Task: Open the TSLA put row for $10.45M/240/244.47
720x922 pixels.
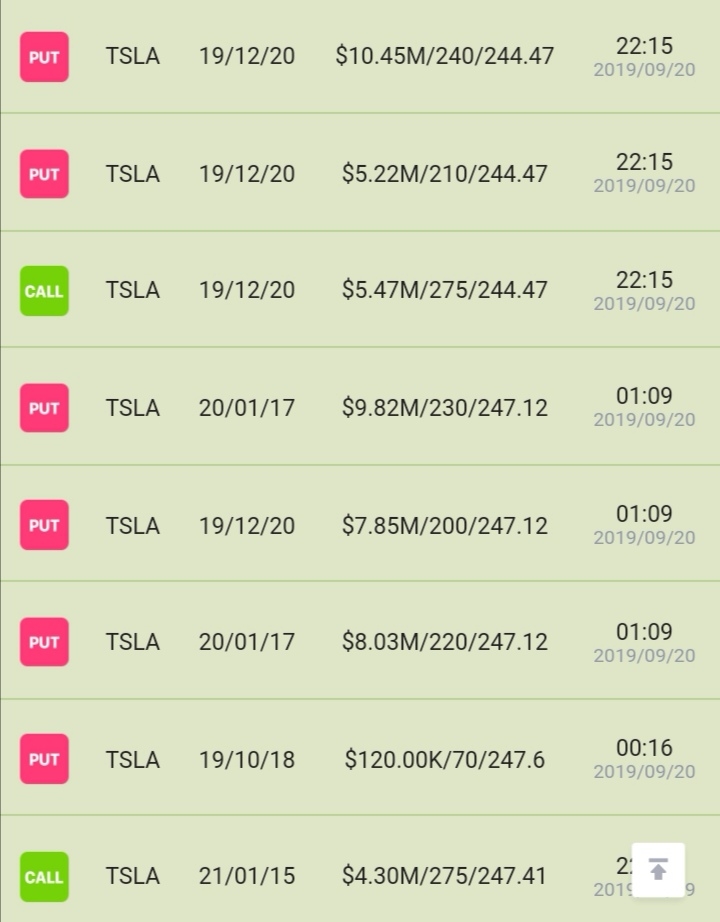Action: (444, 56)
